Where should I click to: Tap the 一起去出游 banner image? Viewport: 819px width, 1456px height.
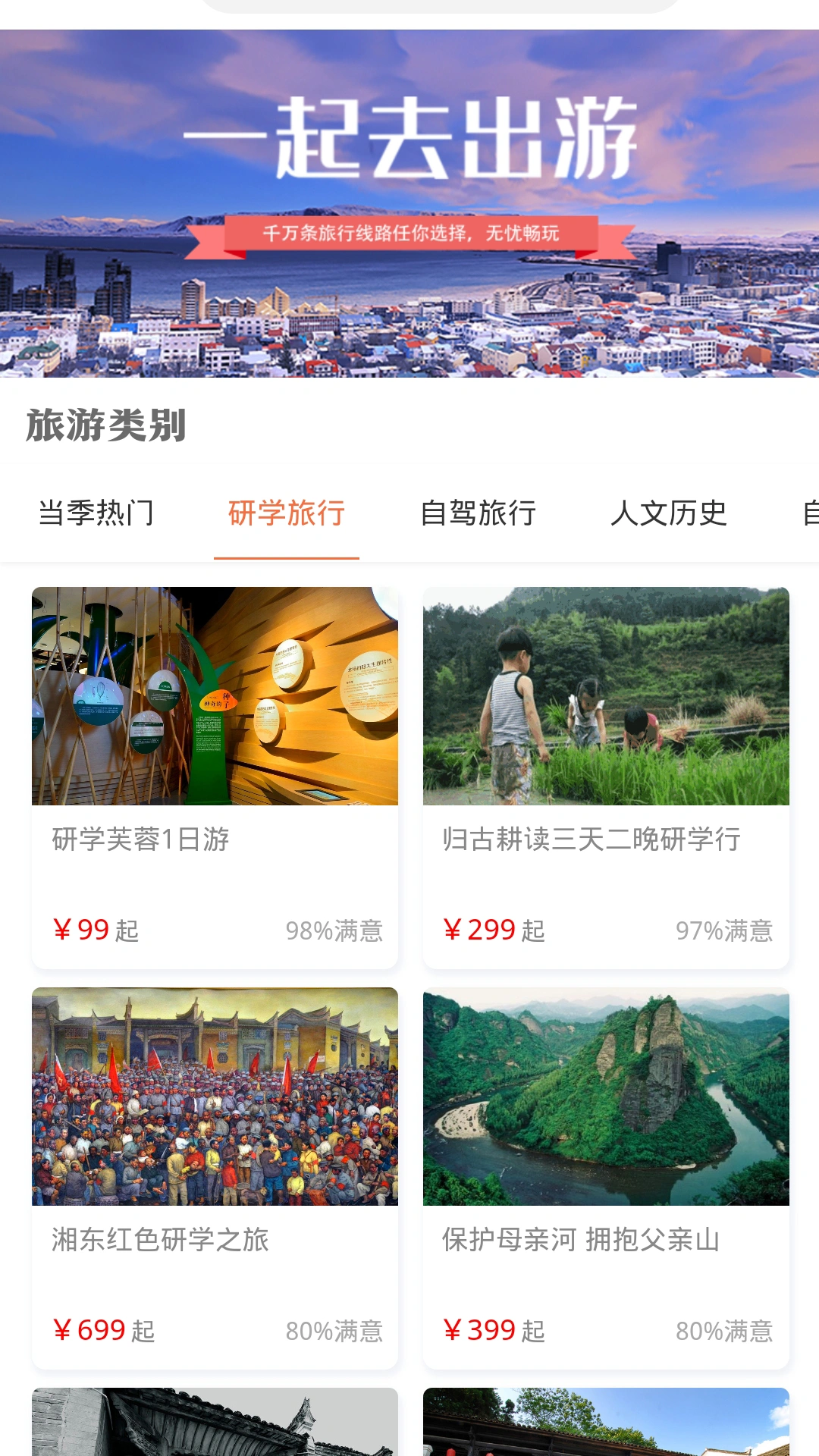[409, 136]
